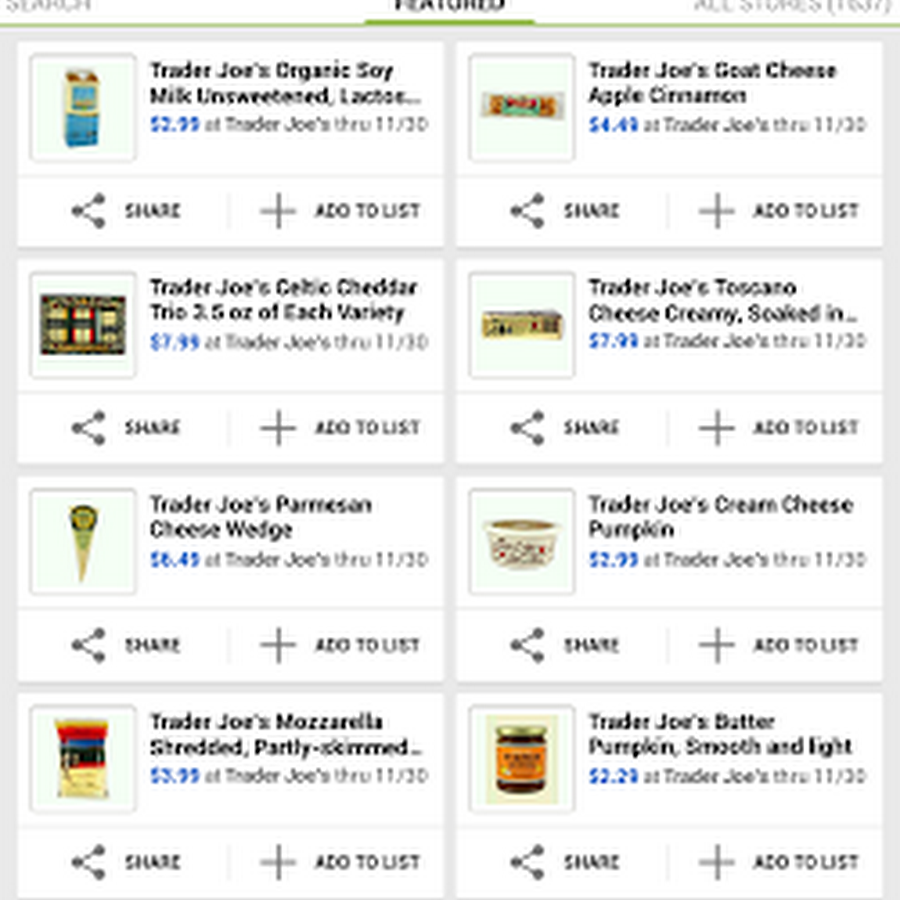This screenshot has width=900, height=900.
Task: Switch to the All Stores tab
Action: point(790,5)
